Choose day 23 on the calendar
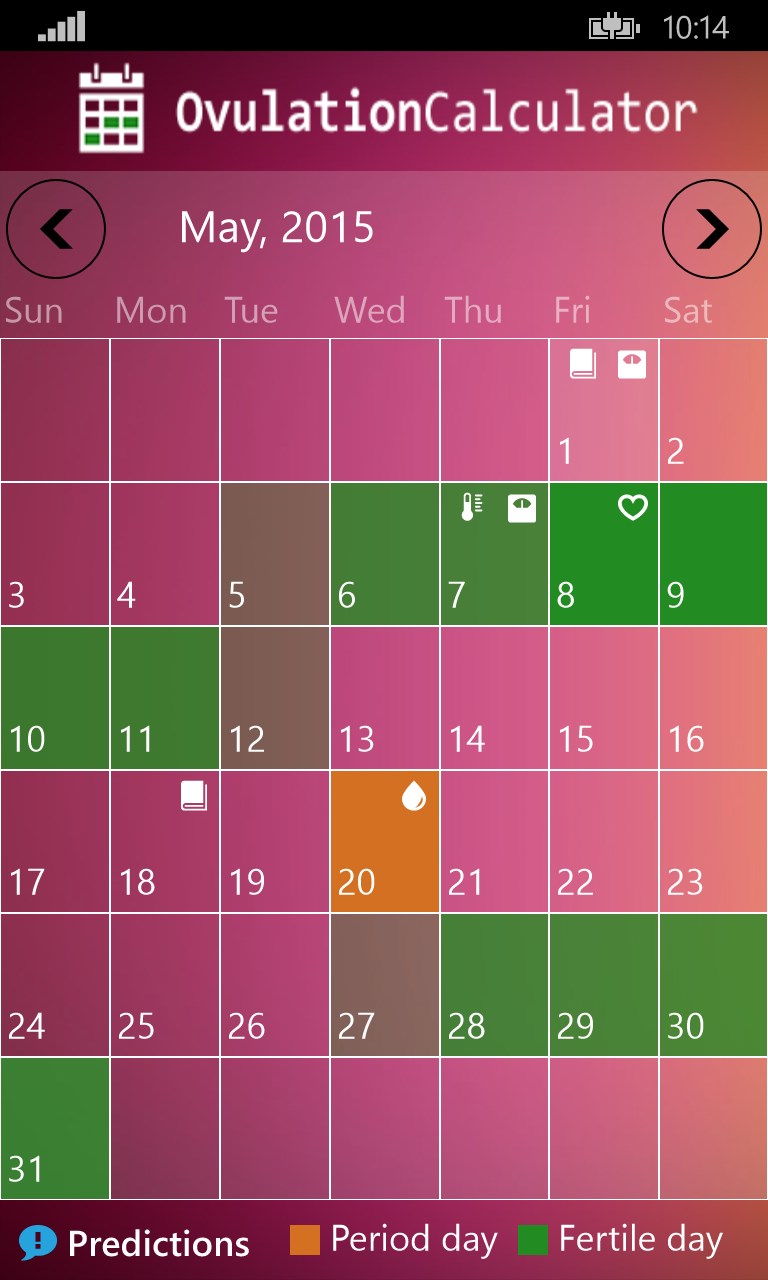 click(713, 841)
